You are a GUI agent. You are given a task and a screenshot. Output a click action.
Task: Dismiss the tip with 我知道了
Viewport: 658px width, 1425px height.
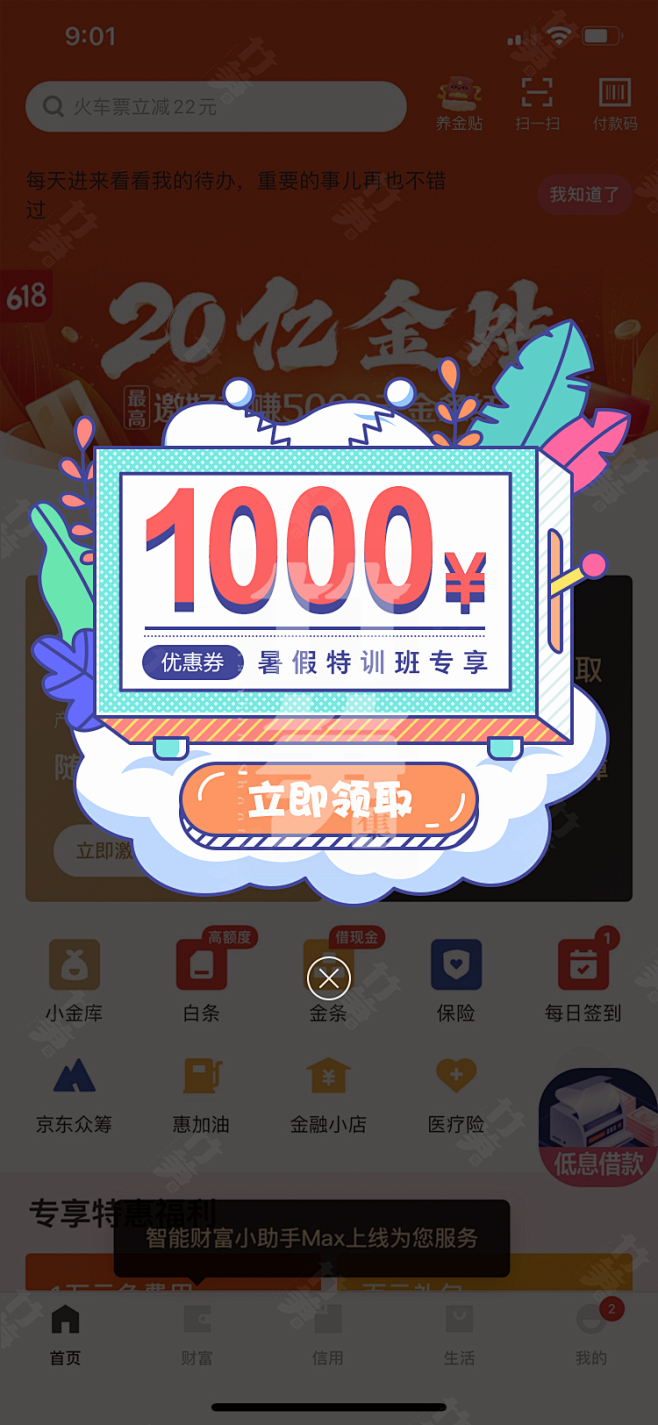point(584,194)
